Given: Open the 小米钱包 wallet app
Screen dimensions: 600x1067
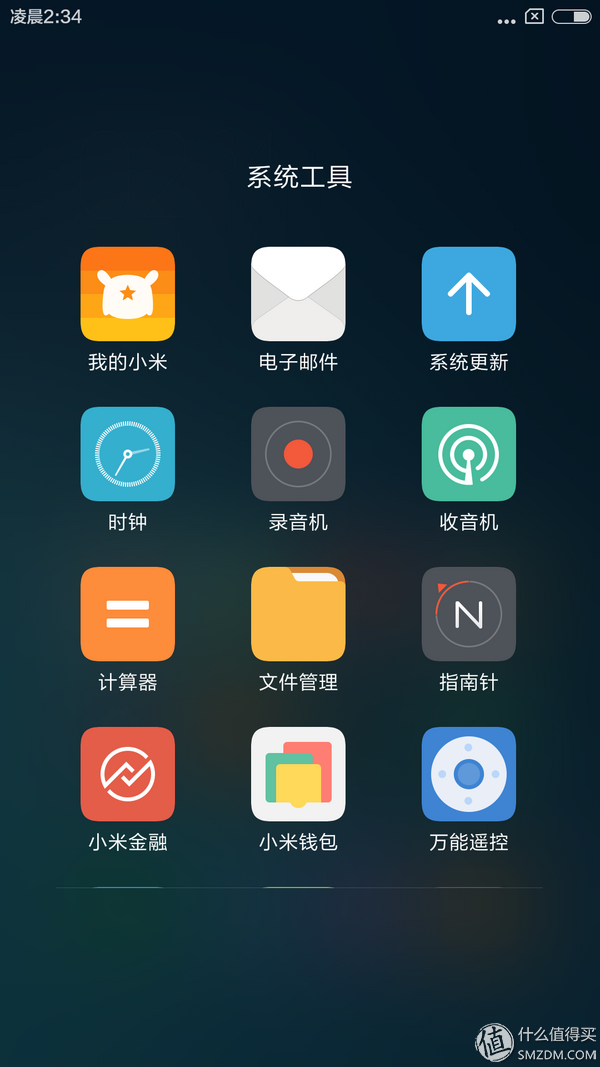Looking at the screenshot, I should click(298, 774).
